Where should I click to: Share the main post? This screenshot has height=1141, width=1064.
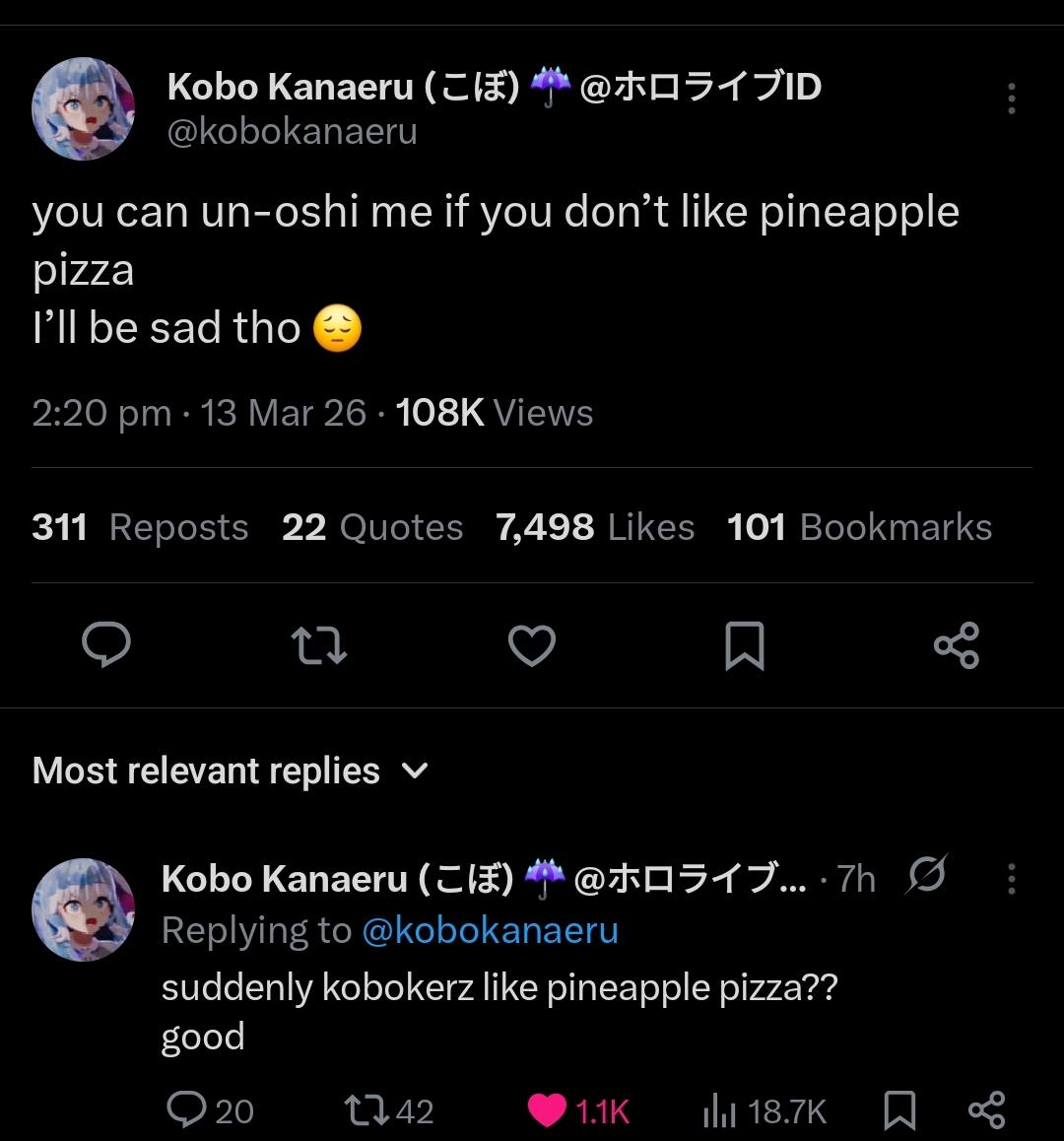pyautogui.click(x=957, y=645)
